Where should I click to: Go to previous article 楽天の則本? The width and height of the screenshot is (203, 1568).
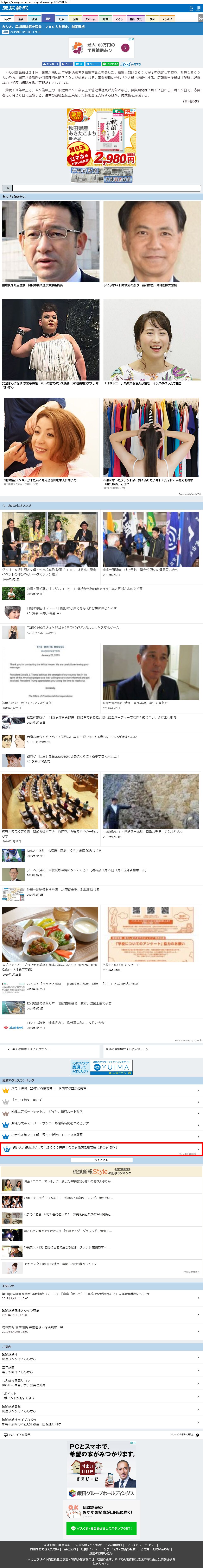50,1049
